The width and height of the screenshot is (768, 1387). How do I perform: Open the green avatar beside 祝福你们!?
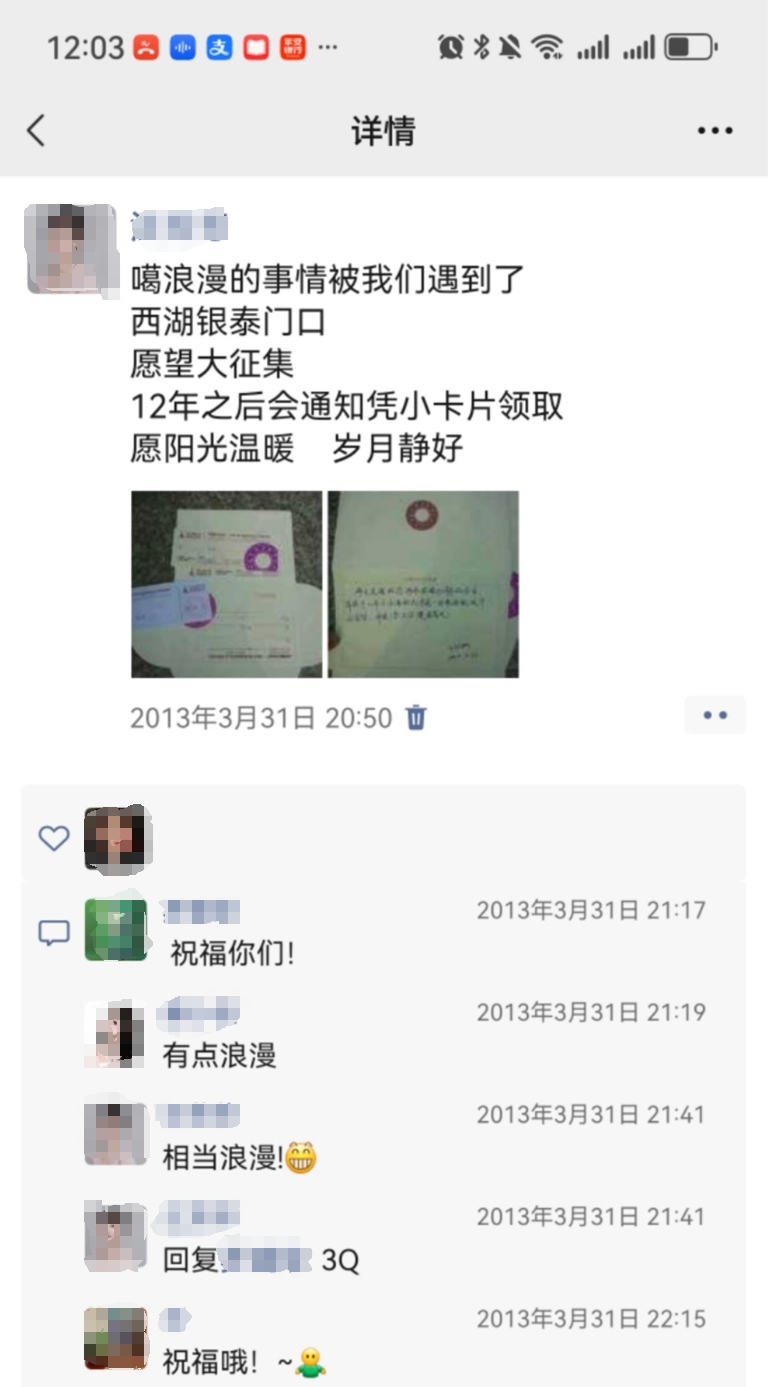click(x=115, y=930)
